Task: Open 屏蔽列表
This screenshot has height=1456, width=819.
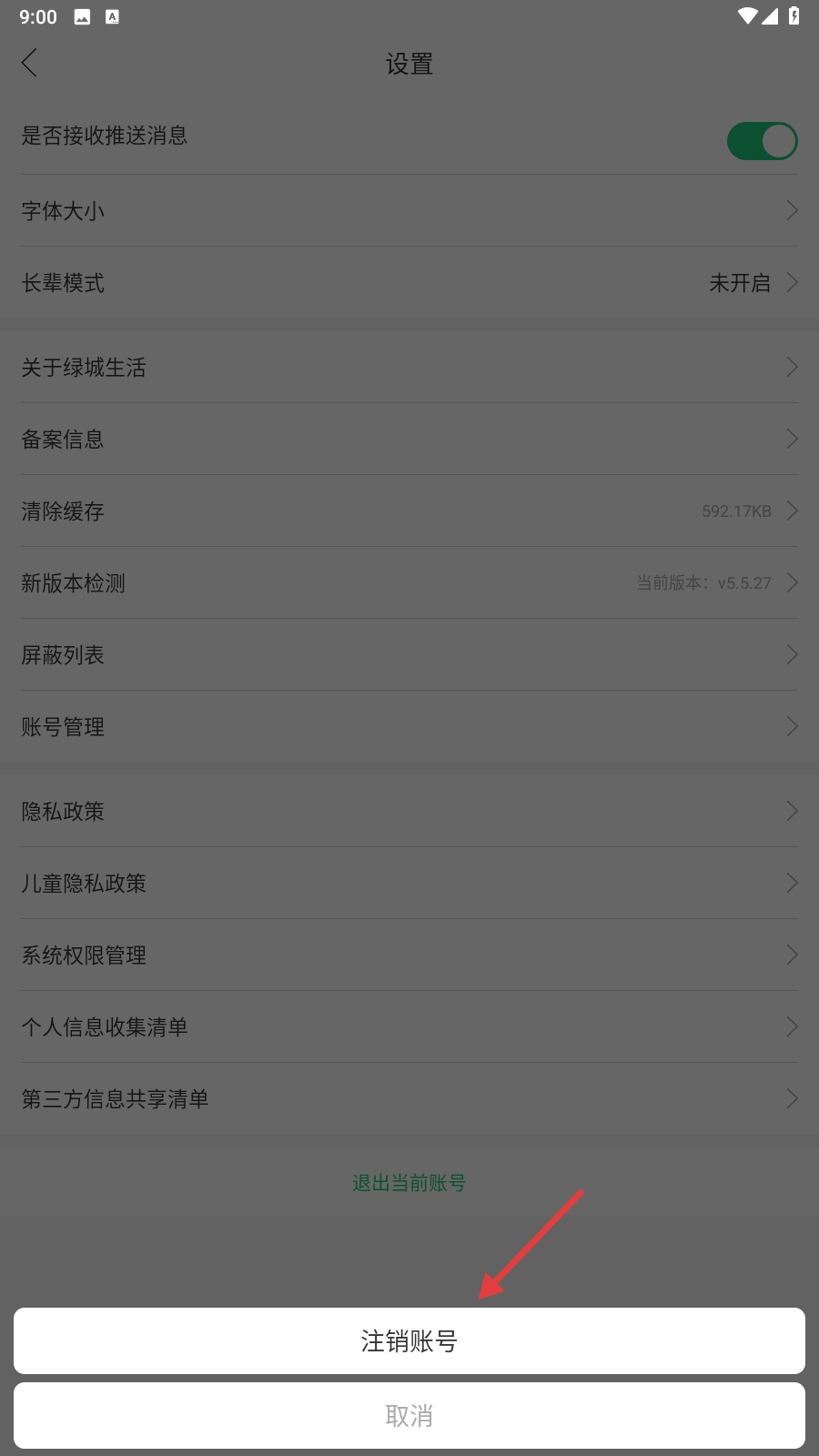Action: point(409,655)
